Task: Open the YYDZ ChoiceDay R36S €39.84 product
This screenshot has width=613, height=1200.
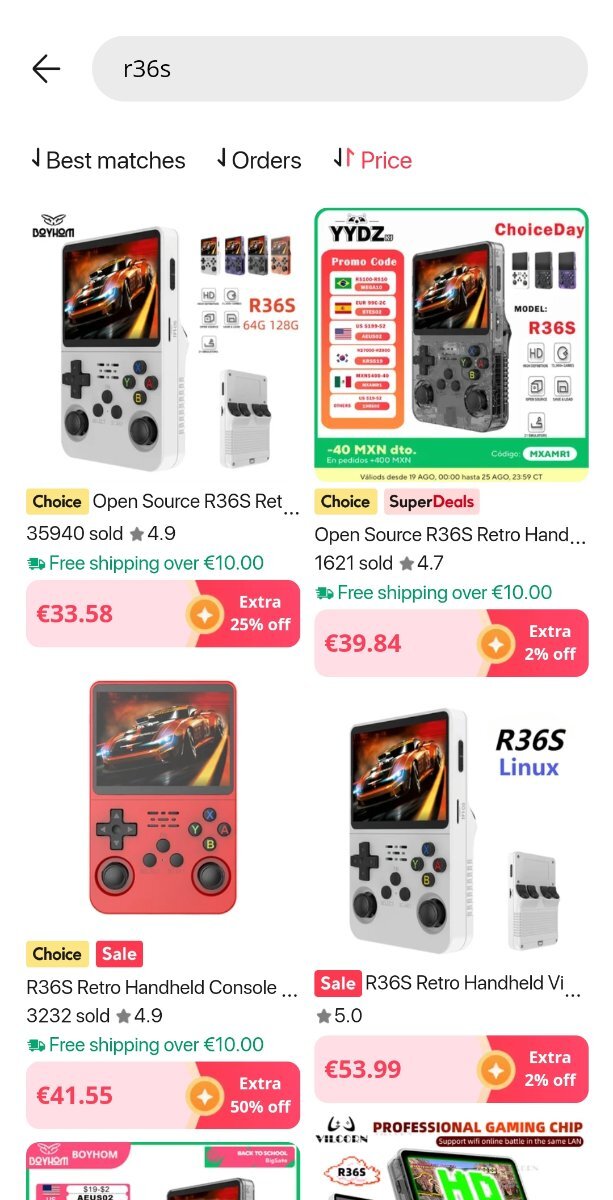Action: (451, 345)
